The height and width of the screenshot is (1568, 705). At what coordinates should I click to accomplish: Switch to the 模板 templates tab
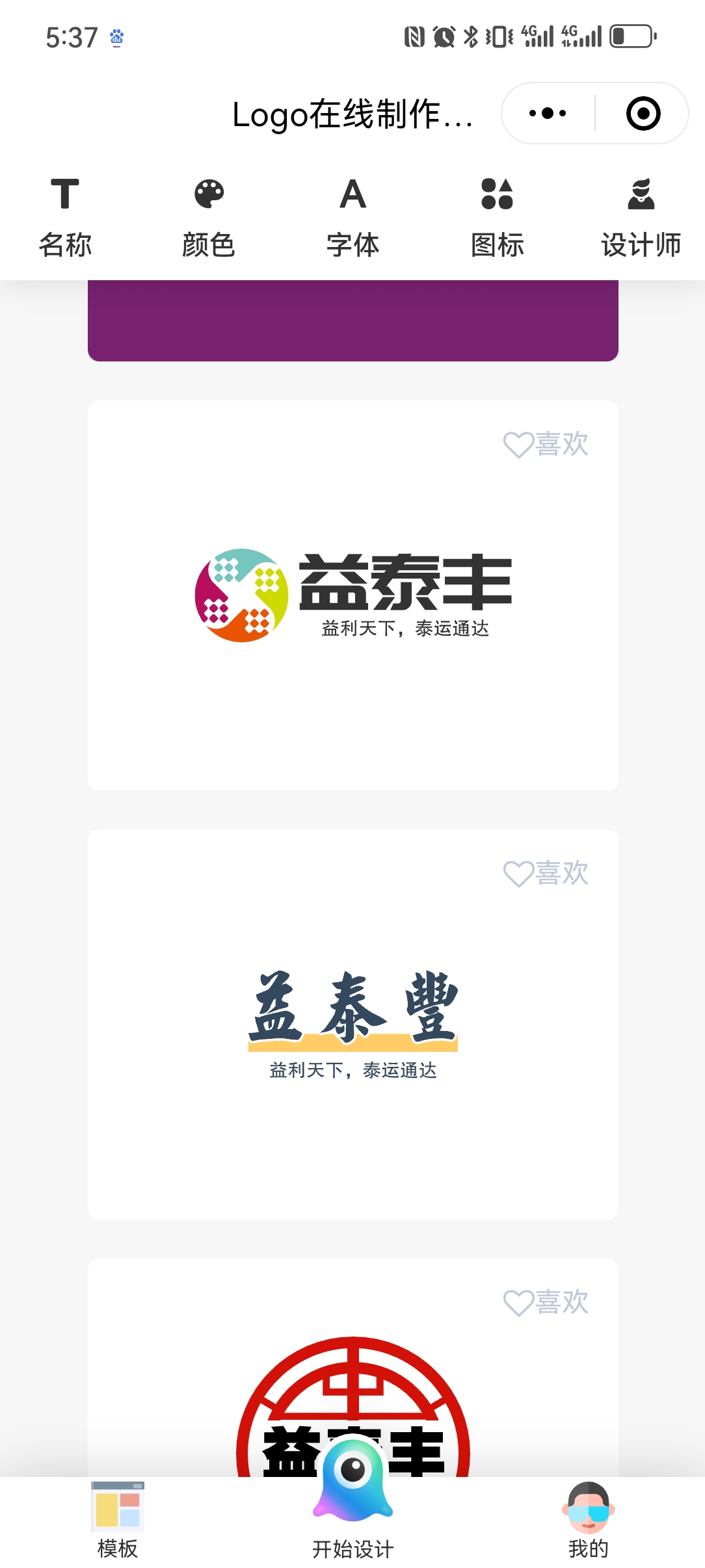coord(118,1521)
